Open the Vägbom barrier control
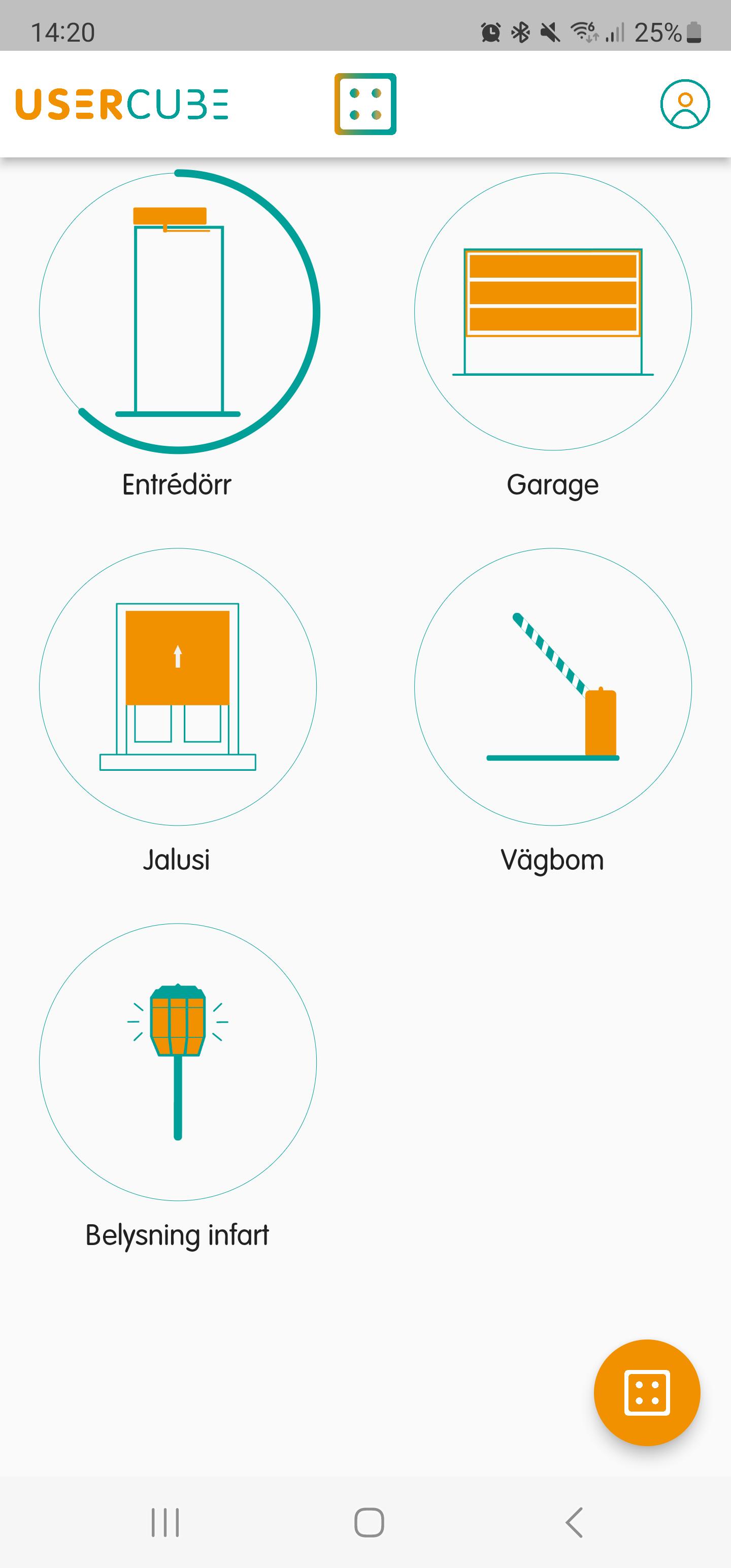Screen dimensions: 731x1568 point(553,687)
